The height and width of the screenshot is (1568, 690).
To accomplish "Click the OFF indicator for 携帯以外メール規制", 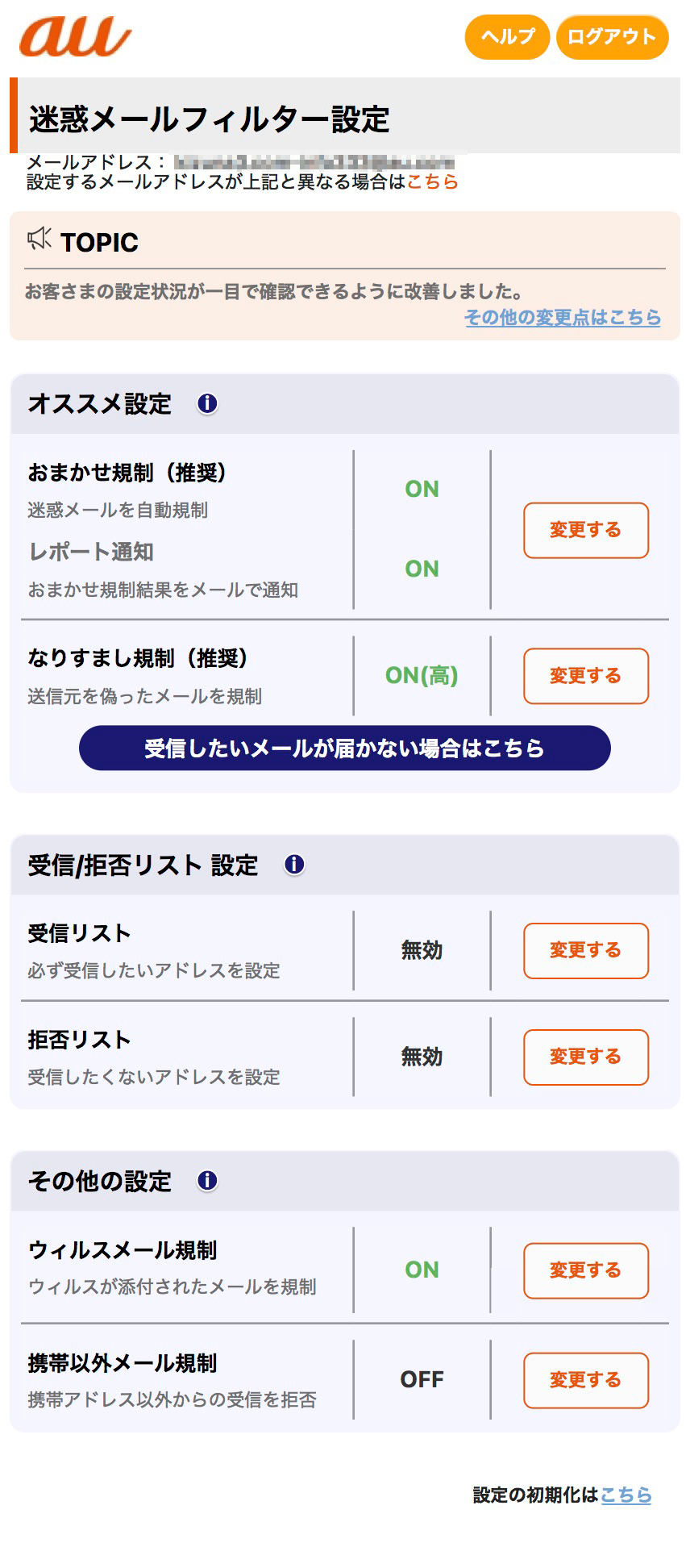I will [x=421, y=1378].
